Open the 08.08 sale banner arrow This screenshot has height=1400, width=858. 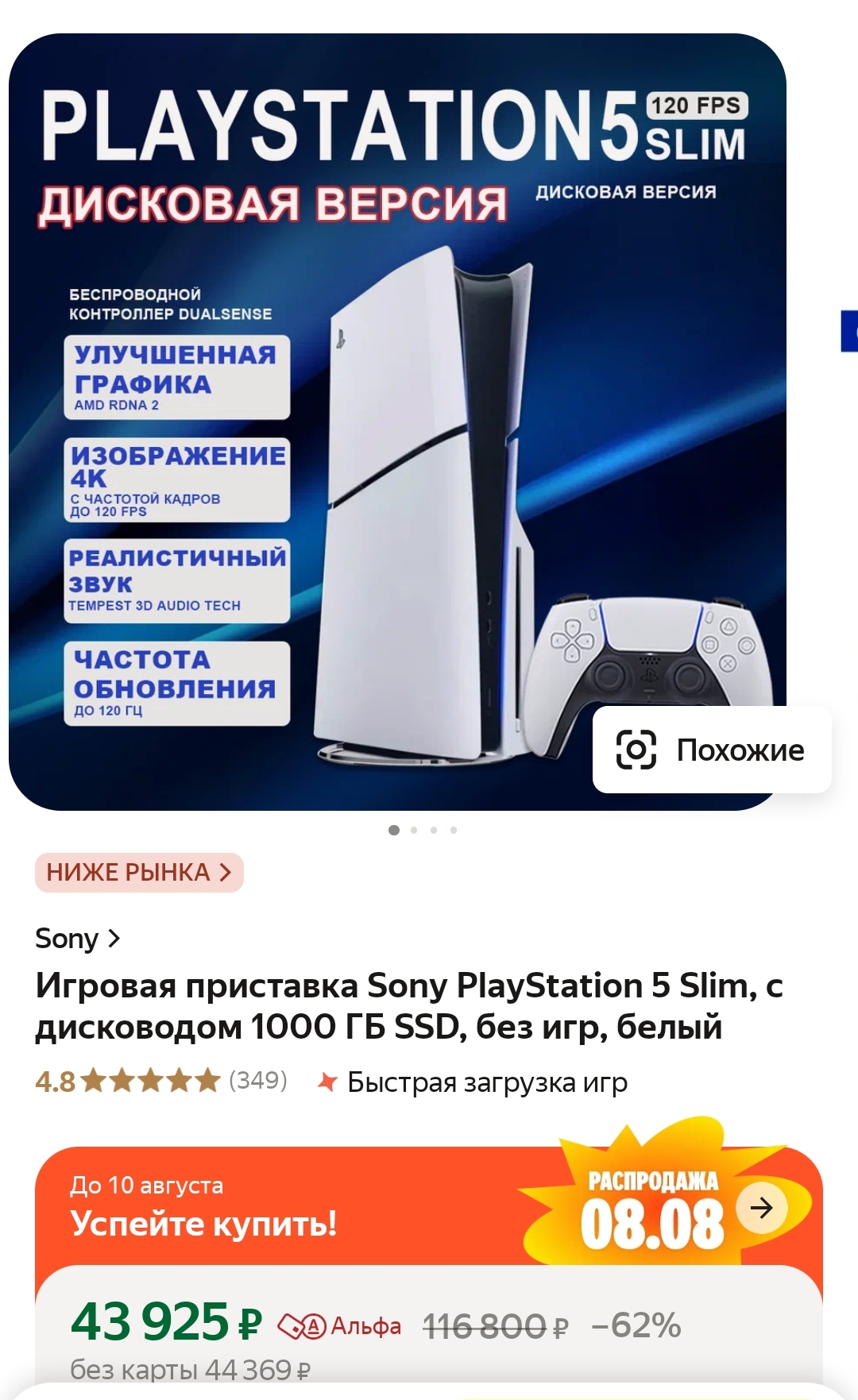[x=761, y=1209]
